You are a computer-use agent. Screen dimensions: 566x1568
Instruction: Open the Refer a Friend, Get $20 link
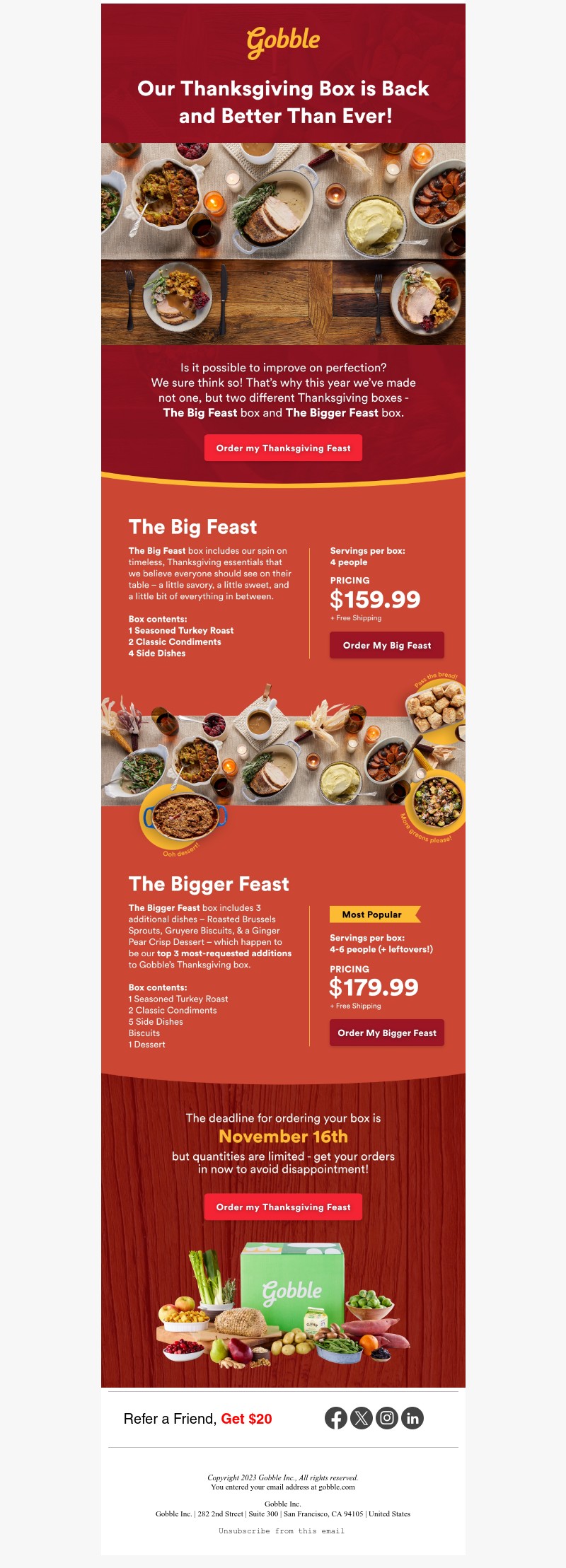point(197,1418)
